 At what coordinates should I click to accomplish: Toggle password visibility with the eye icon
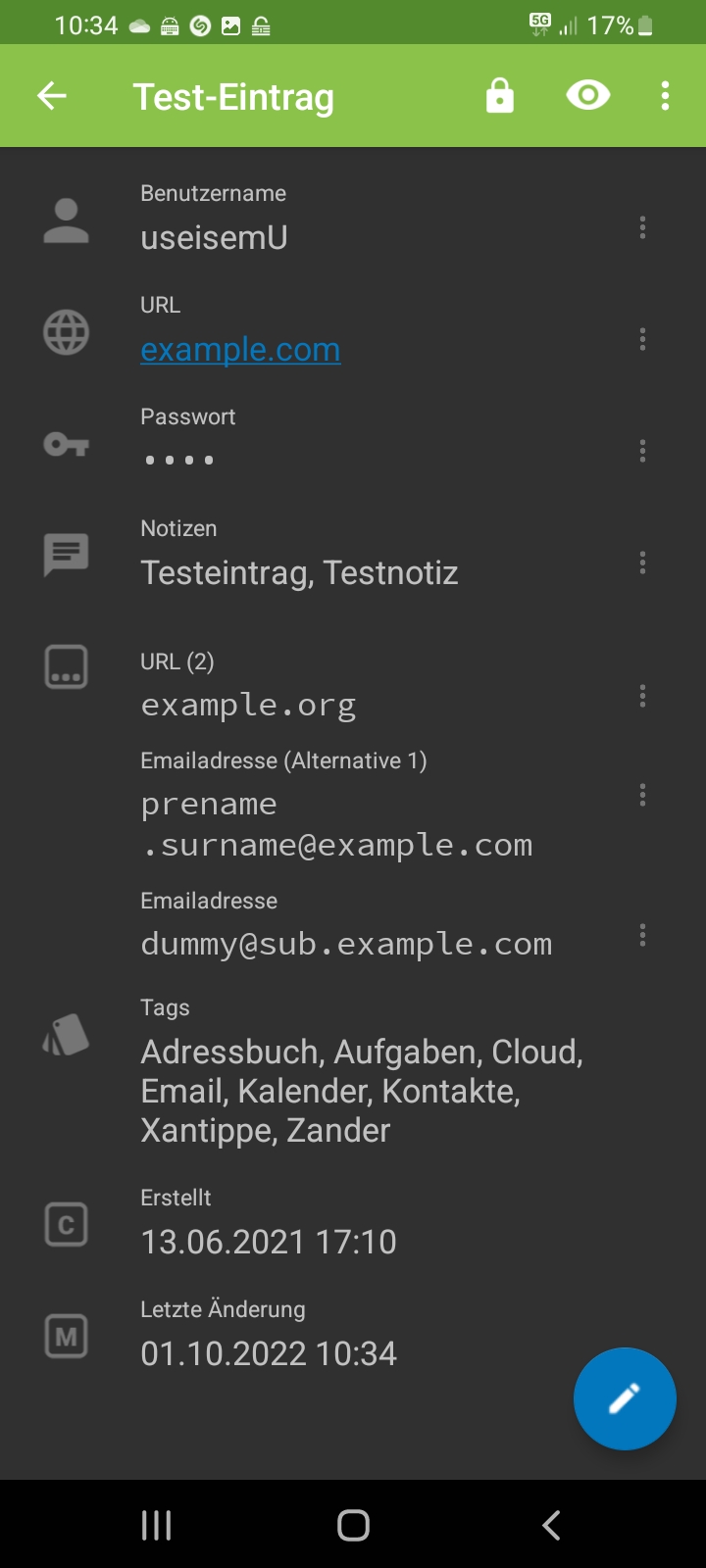[x=587, y=95]
